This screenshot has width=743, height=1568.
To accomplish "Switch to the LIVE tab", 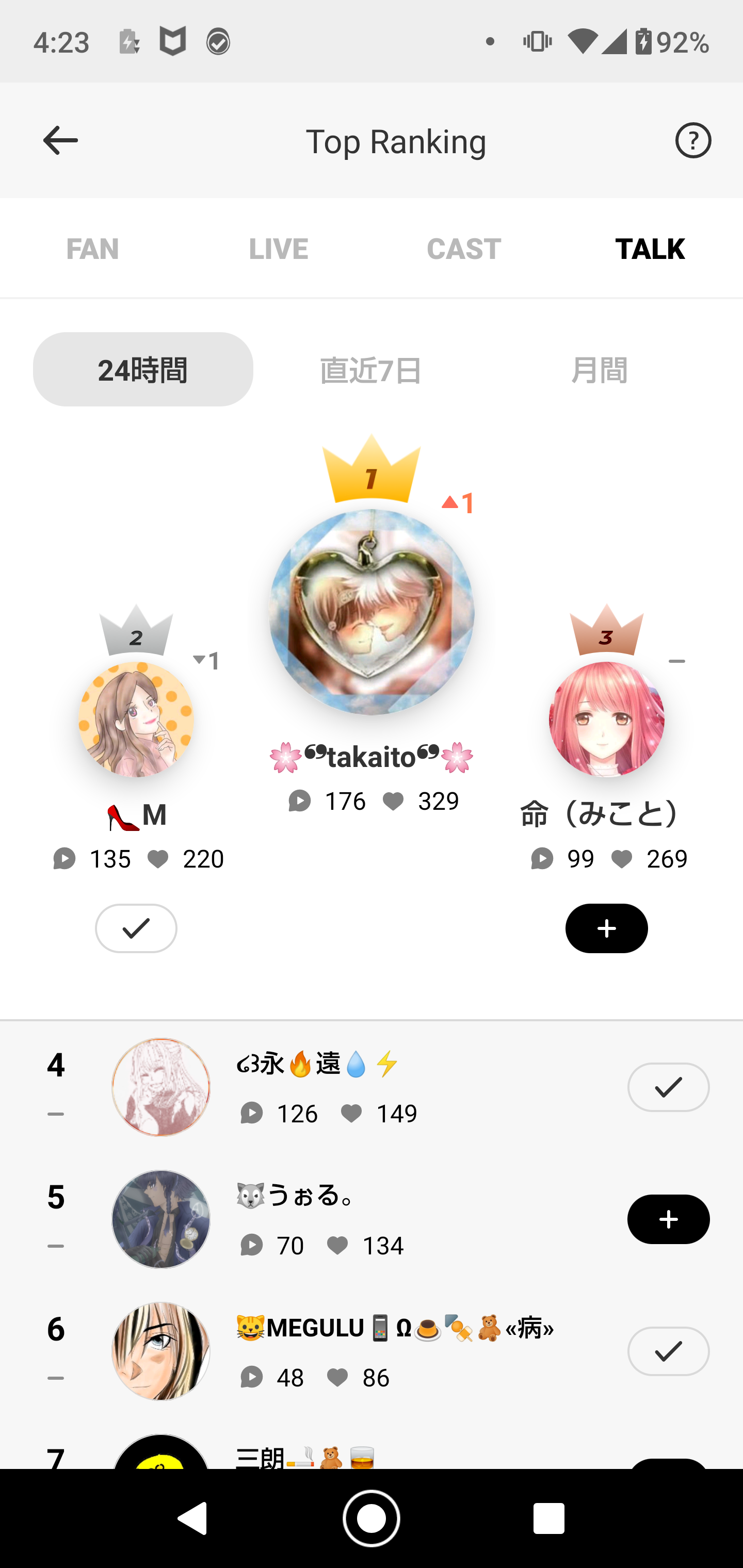I will coord(278,249).
